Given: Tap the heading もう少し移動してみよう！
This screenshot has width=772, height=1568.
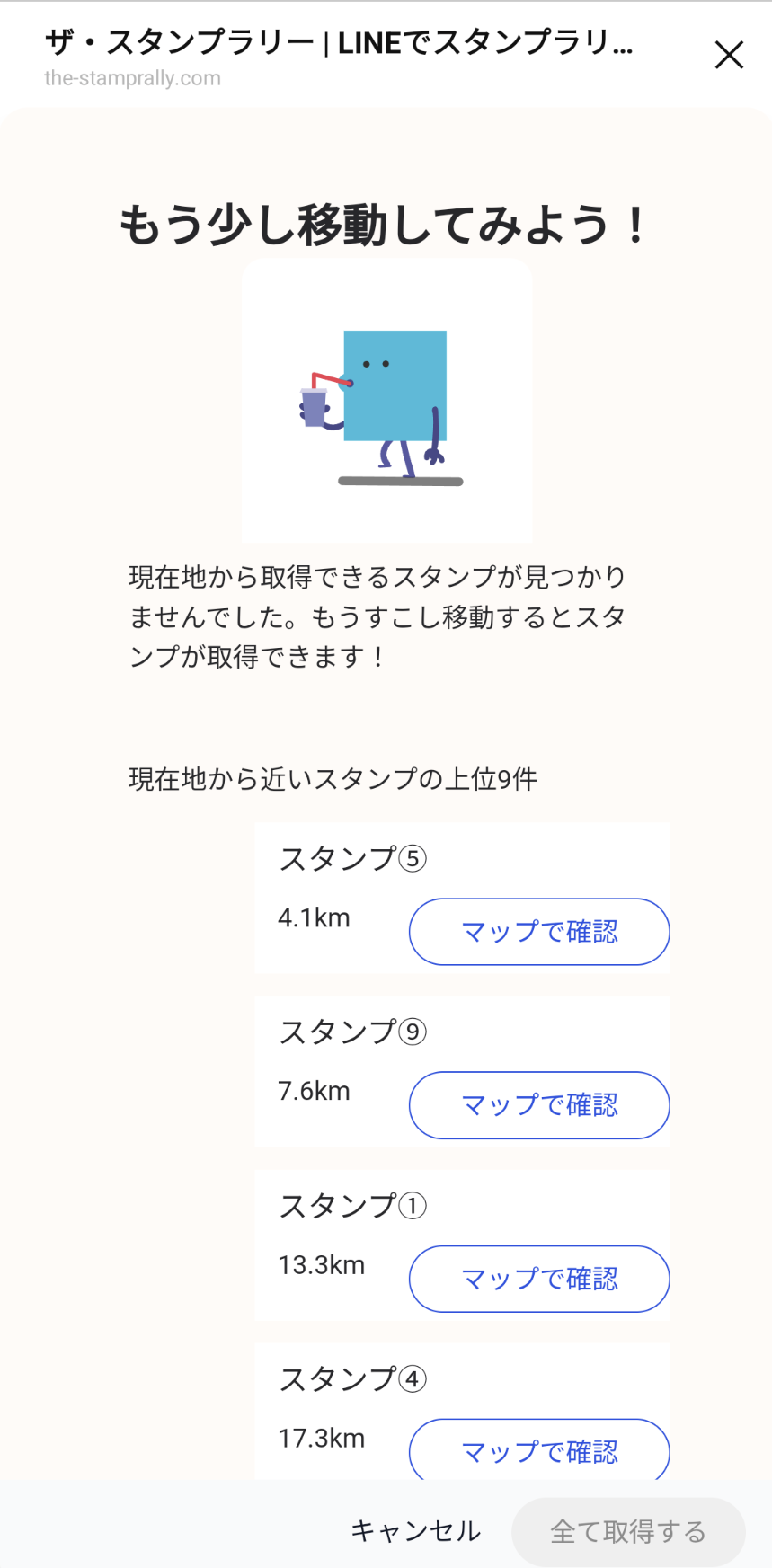Looking at the screenshot, I should click(x=386, y=225).
